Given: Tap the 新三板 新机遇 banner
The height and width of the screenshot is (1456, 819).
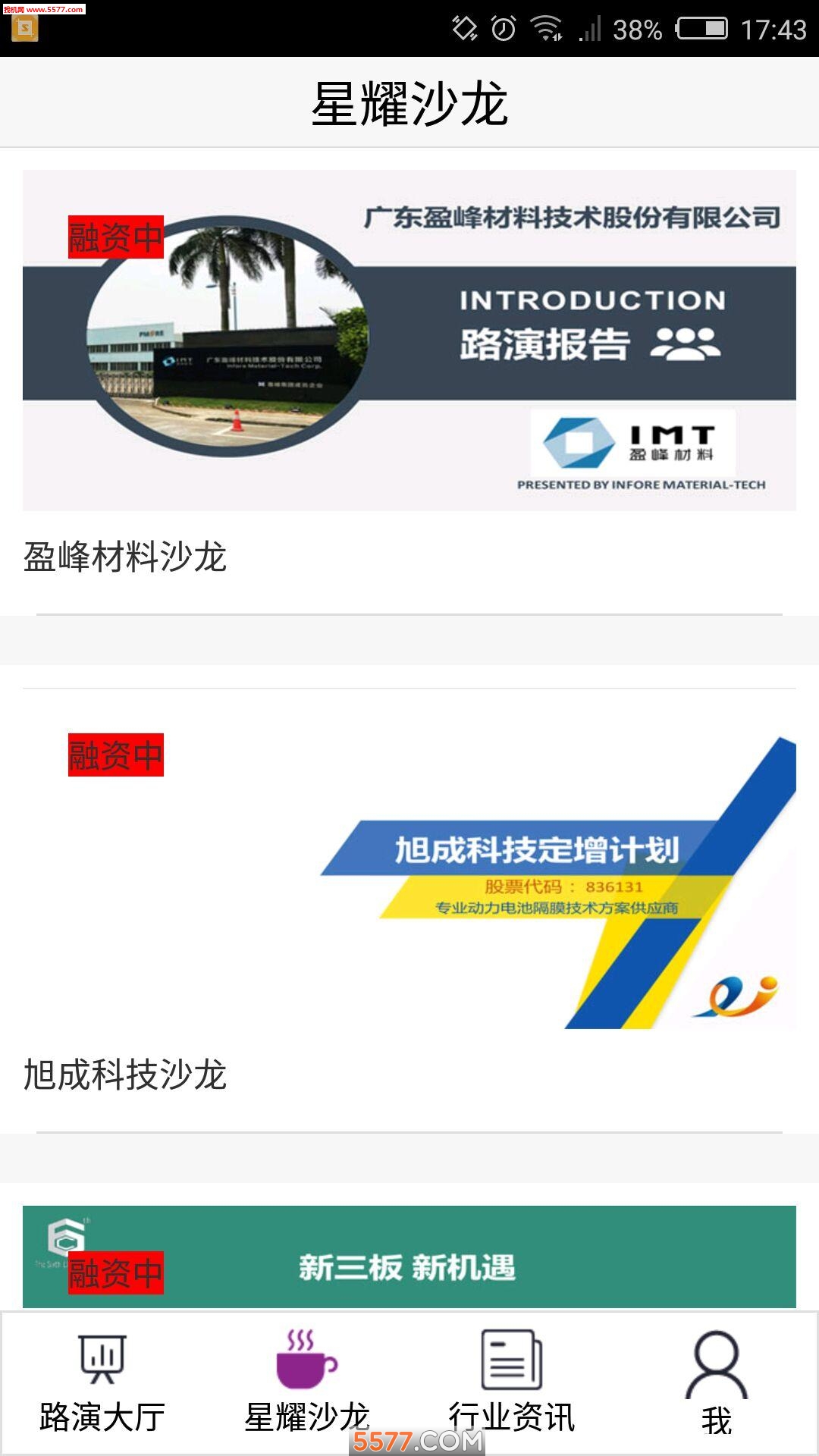Looking at the screenshot, I should (409, 1247).
